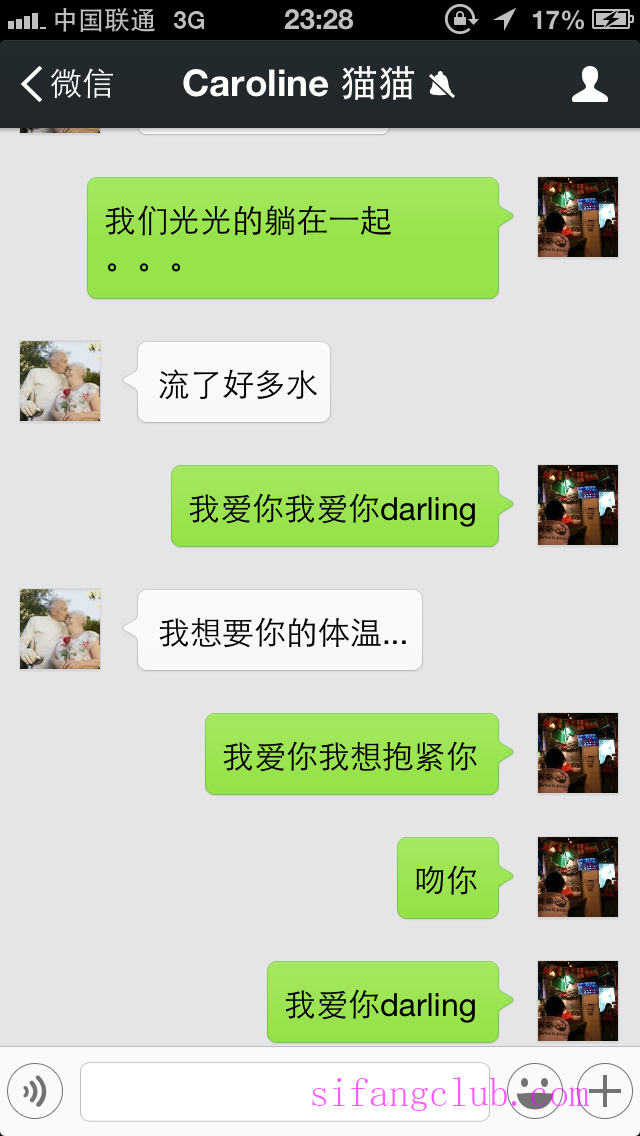Tap your avatar beside 吻你 message
The width and height of the screenshot is (640, 1136).
coord(578,877)
